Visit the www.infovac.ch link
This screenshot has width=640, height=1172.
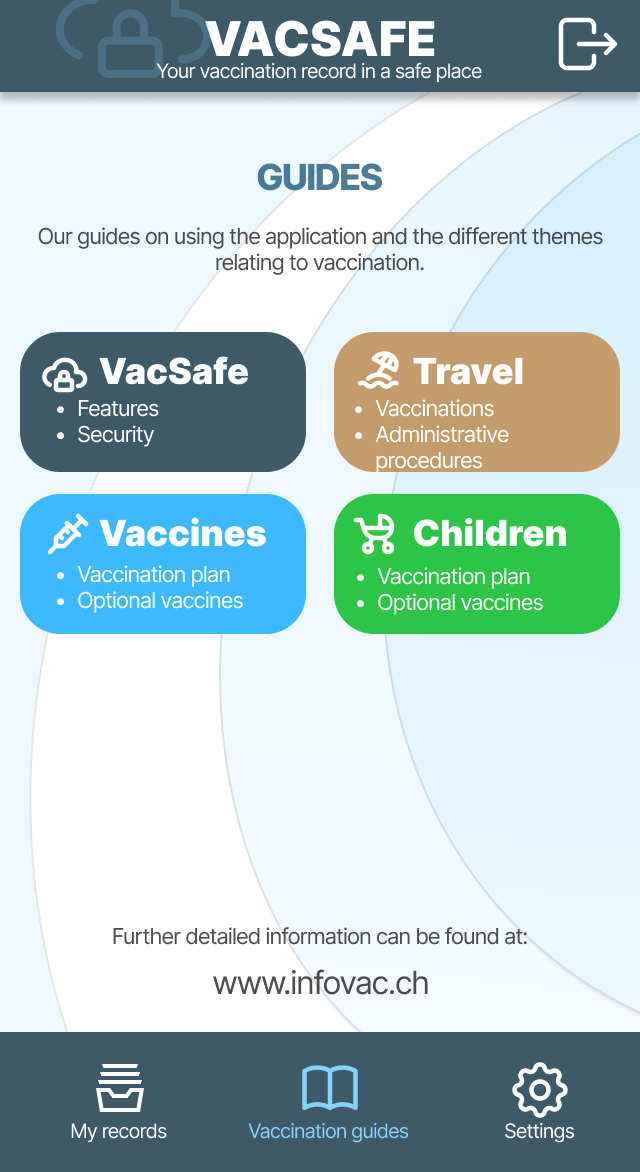point(321,983)
